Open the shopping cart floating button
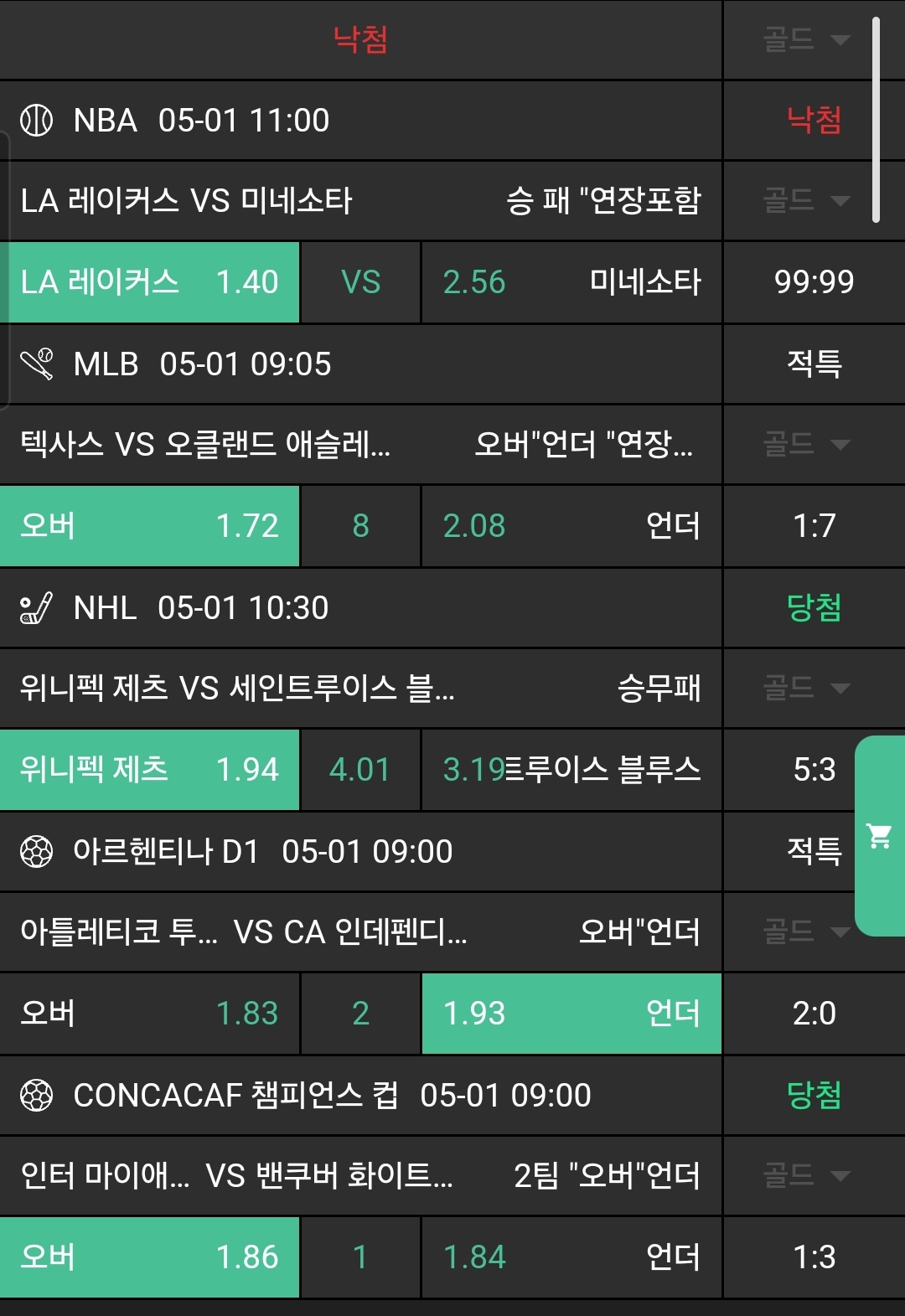905x1316 pixels. (879, 835)
